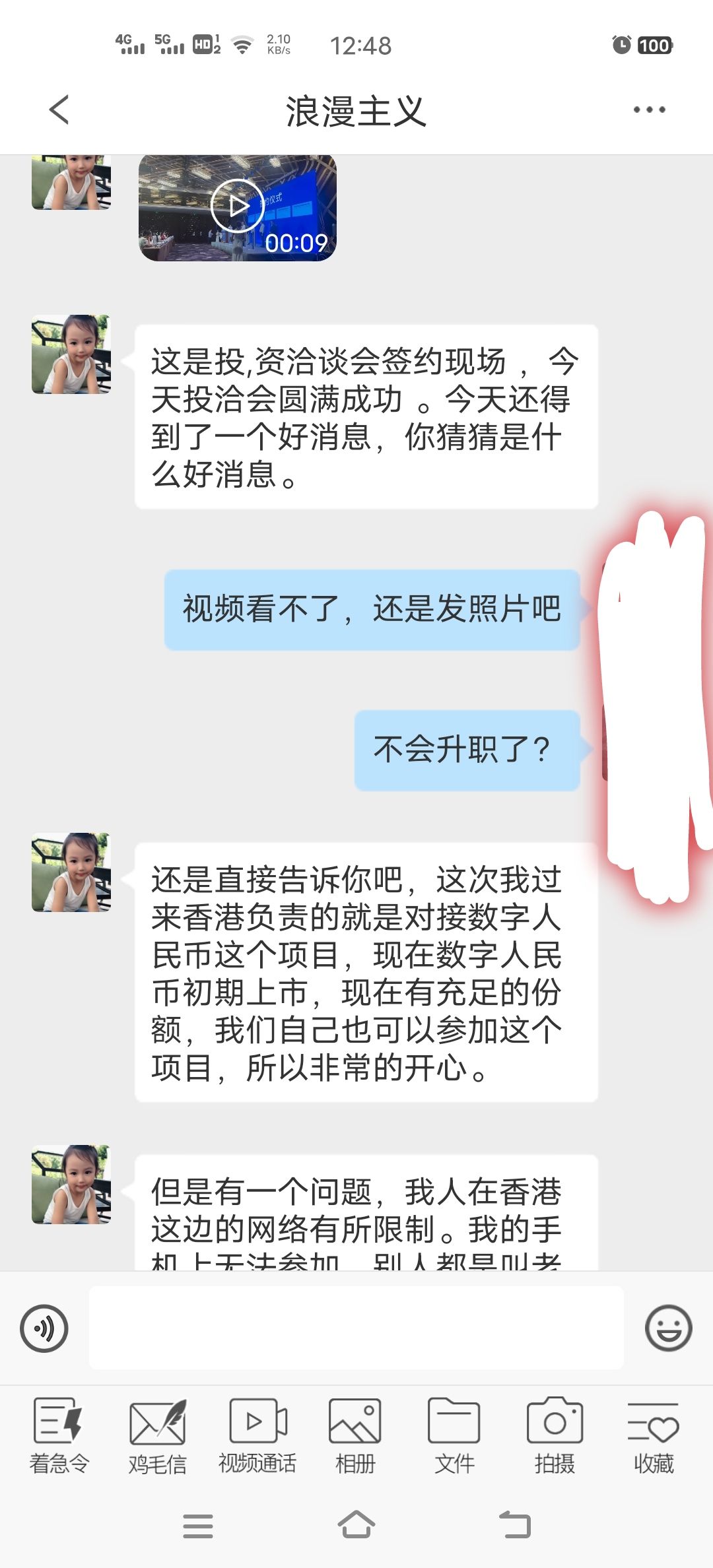Viewport: 713px width, 1568px height.
Task: Open the 鸡毛信 feature
Action: [157, 1435]
